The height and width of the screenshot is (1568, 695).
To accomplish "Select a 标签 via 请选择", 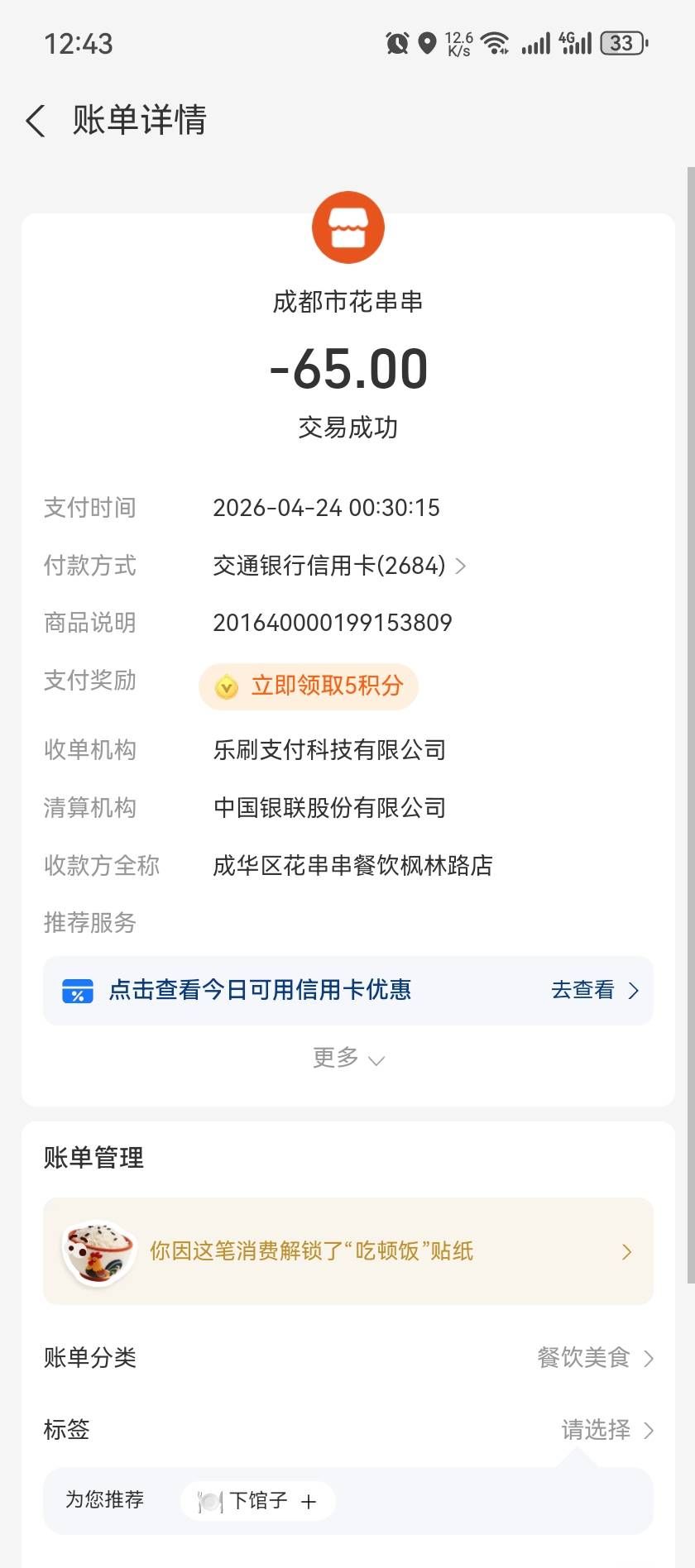I will 606,1429.
